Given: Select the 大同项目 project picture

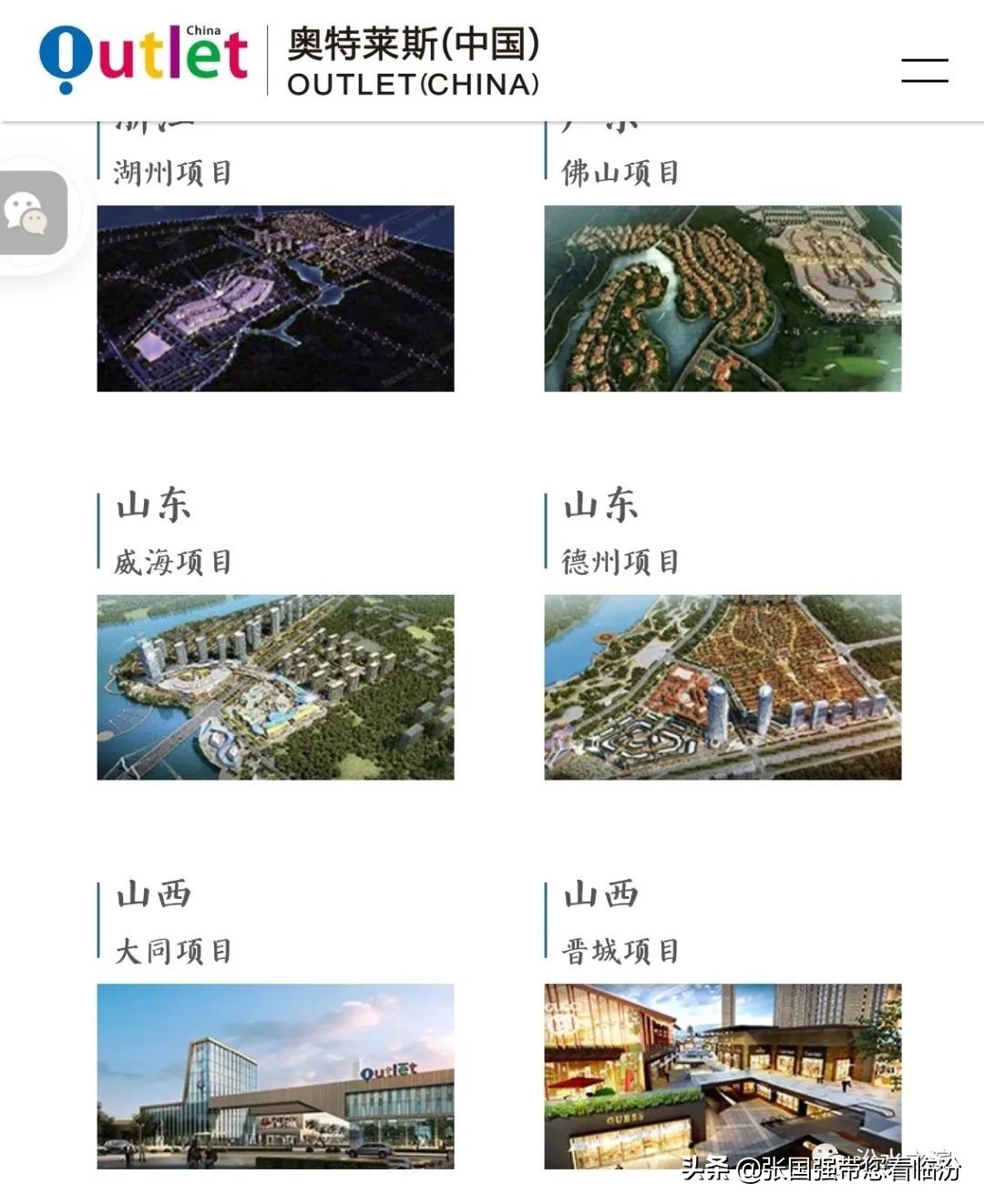Looking at the screenshot, I should click(x=275, y=1076).
